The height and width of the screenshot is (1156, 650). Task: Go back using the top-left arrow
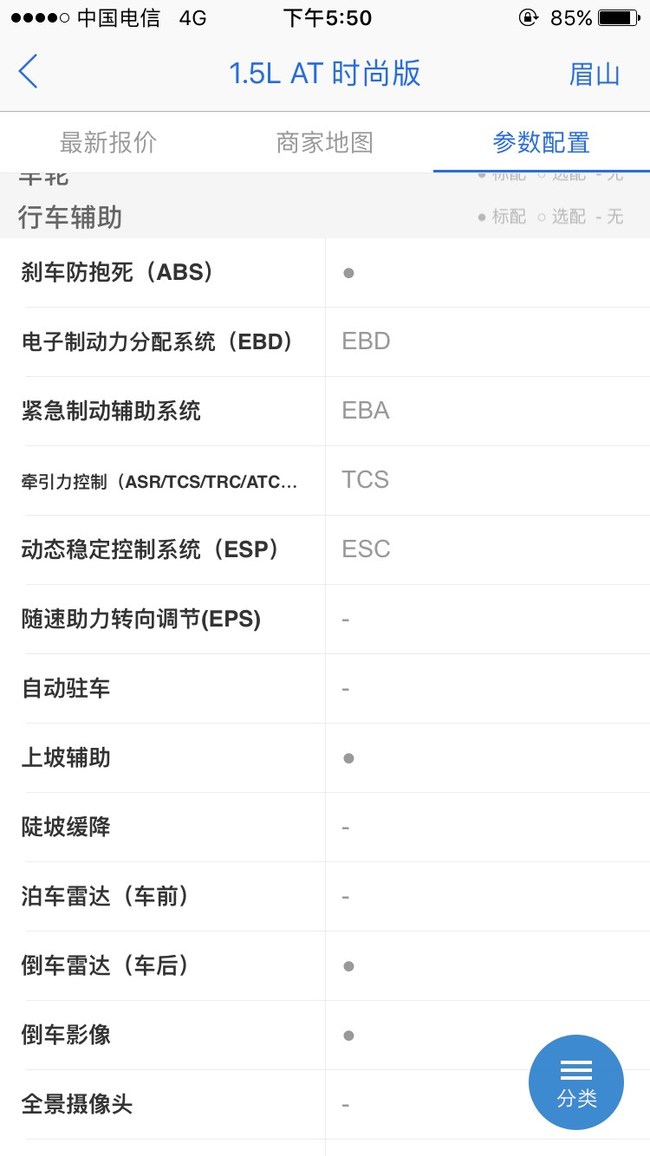[28, 72]
